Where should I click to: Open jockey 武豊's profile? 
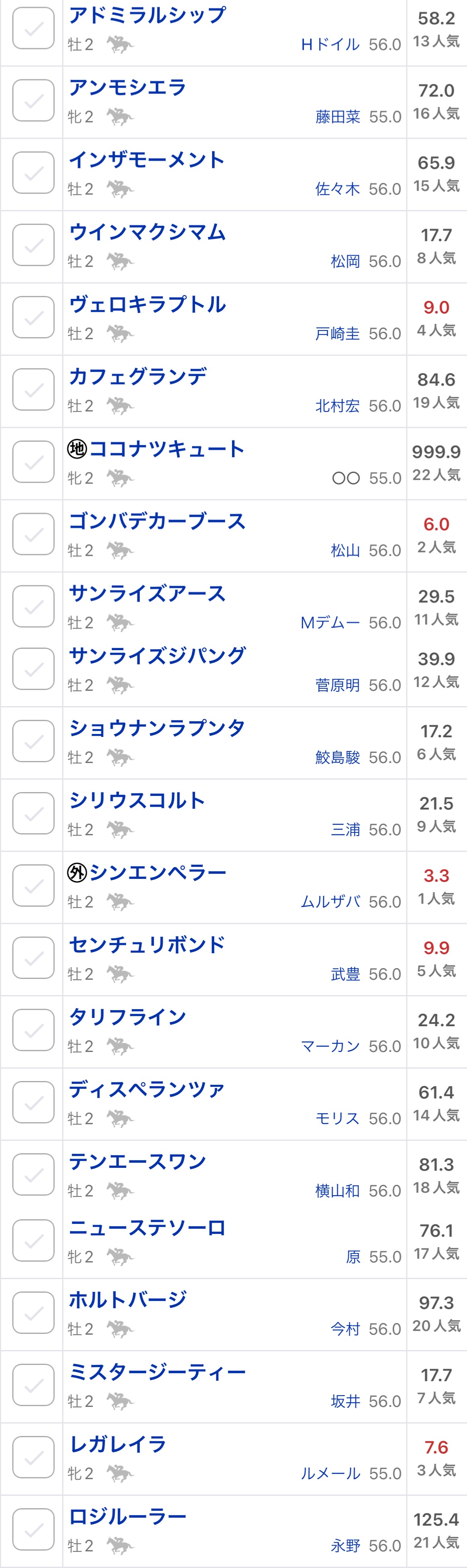pyautogui.click(x=345, y=974)
